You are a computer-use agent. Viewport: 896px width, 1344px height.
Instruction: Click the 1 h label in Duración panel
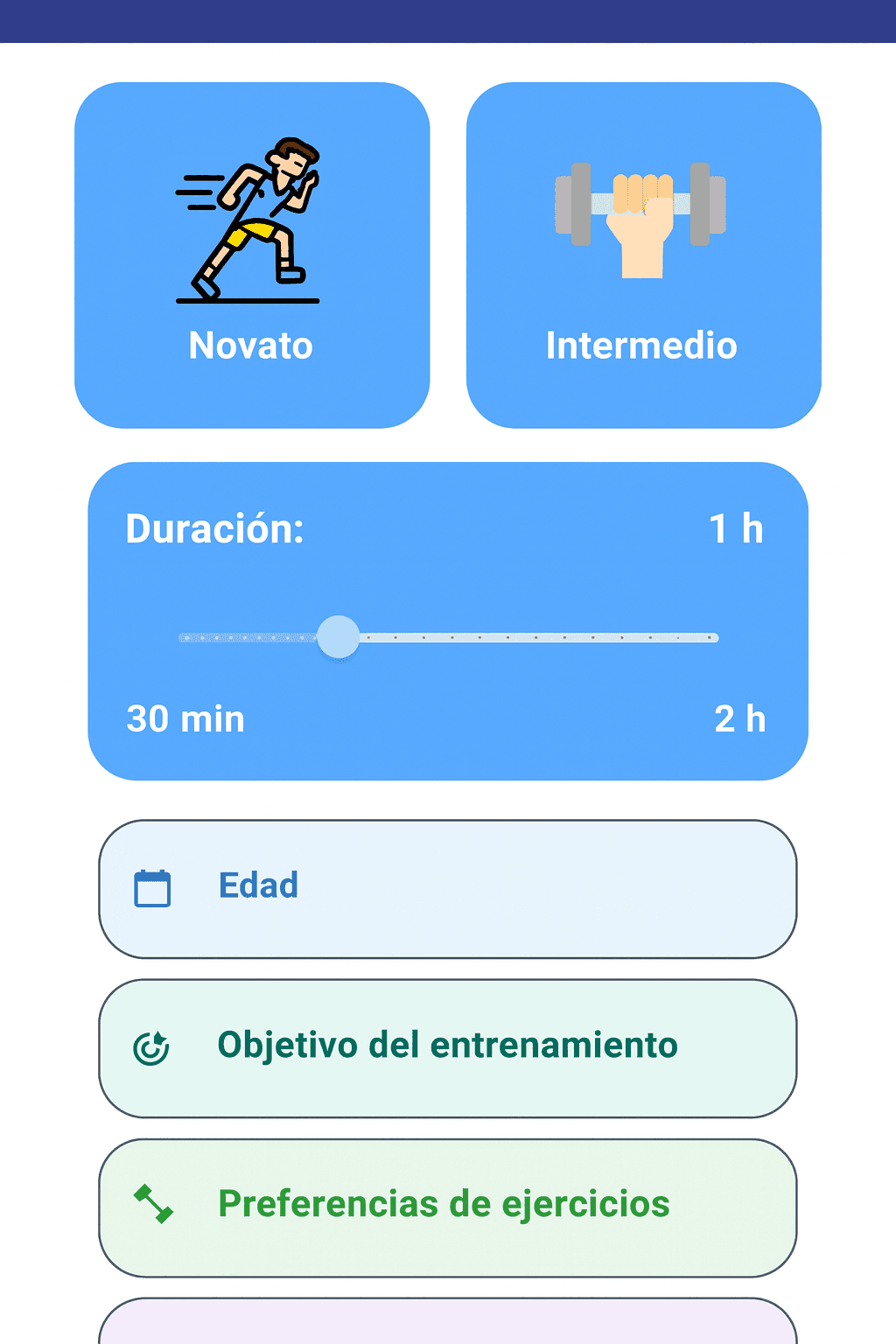pyautogui.click(x=738, y=528)
